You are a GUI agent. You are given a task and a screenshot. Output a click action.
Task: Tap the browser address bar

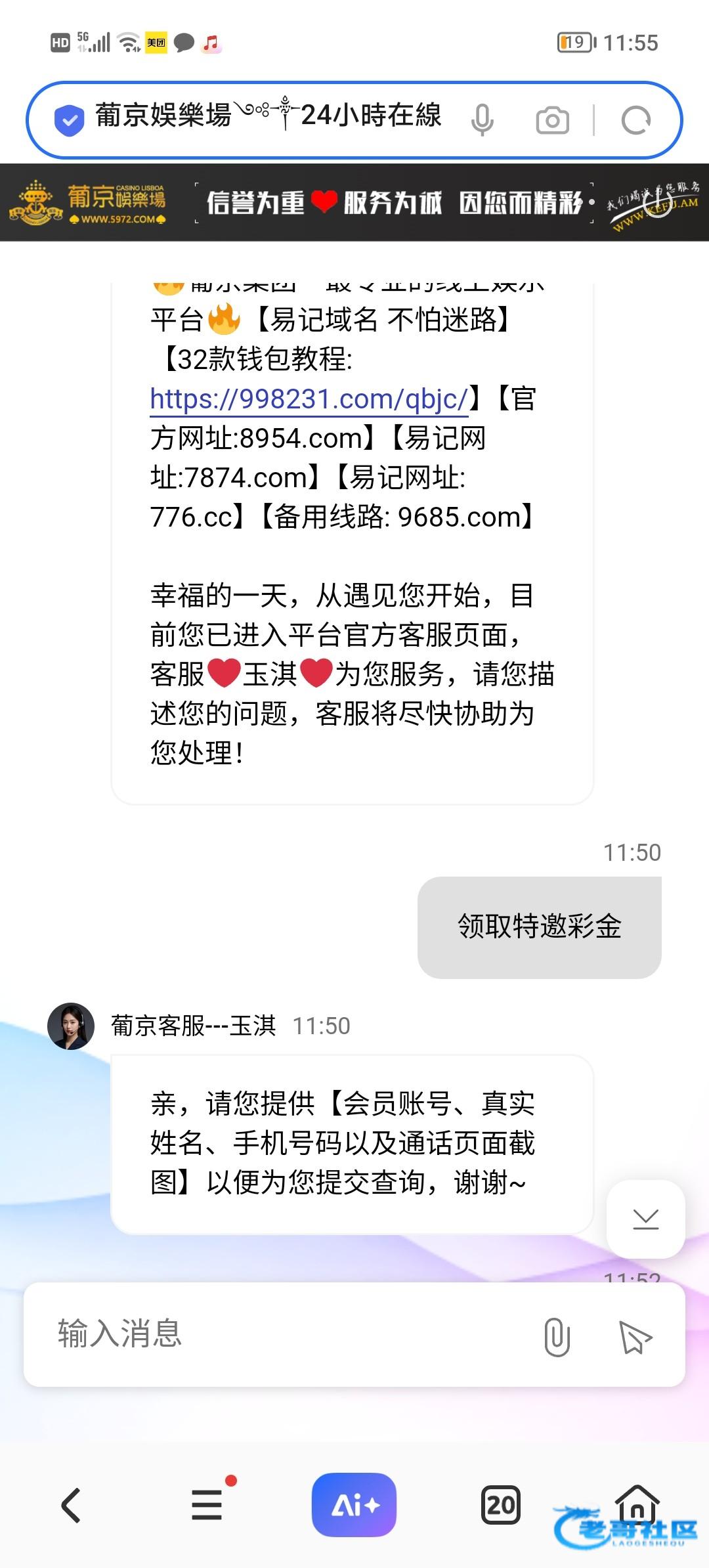(269, 117)
